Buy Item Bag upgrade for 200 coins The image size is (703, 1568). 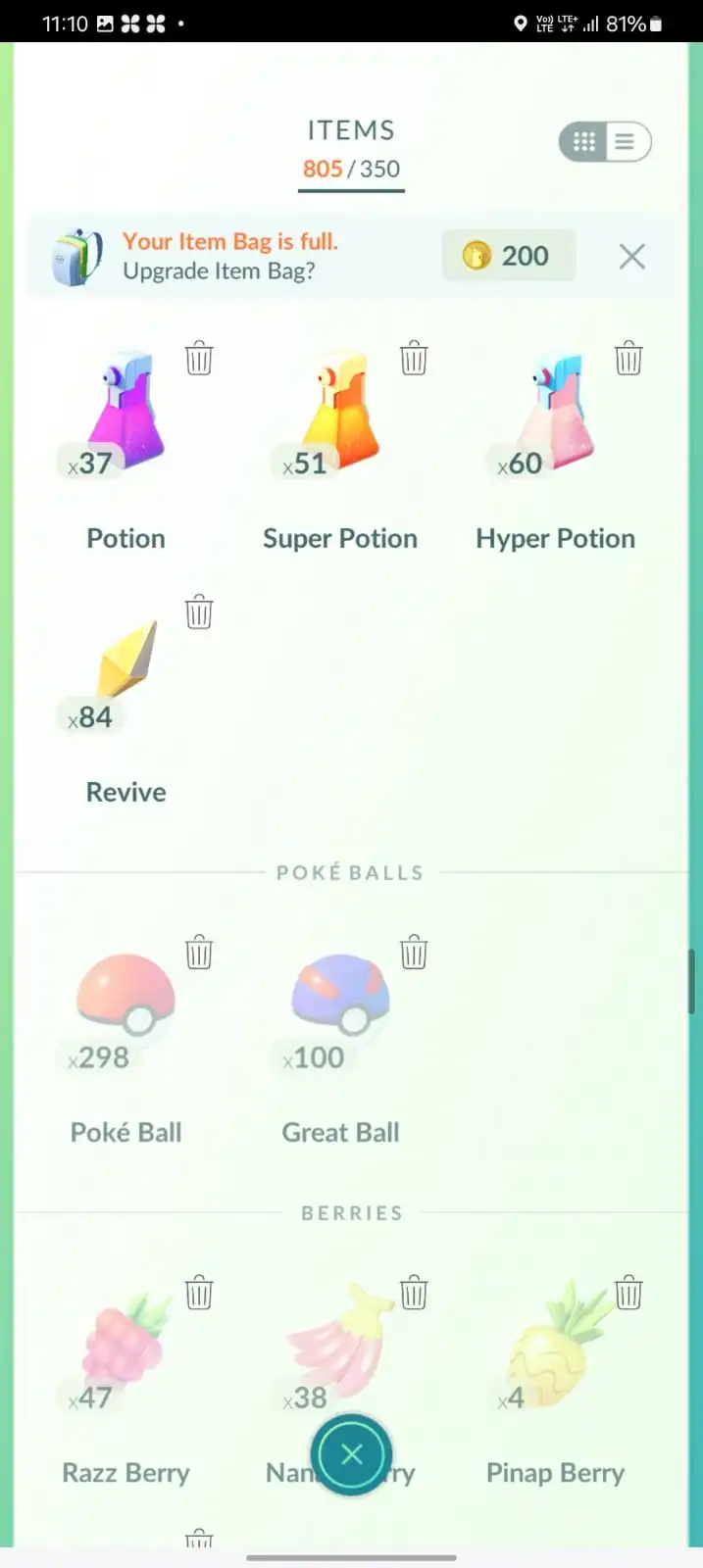[x=507, y=256]
